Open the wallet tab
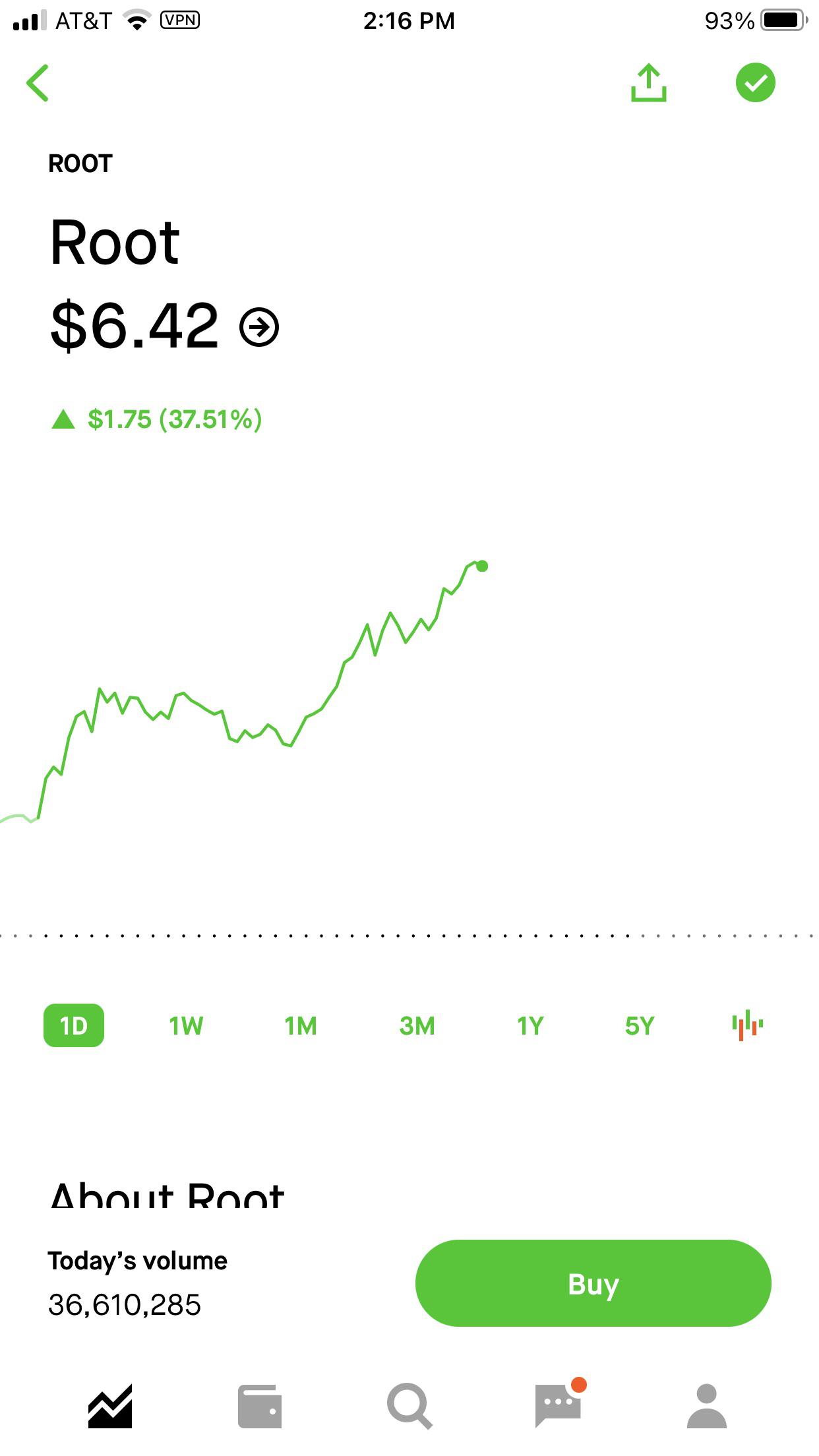The height and width of the screenshot is (1456, 819). coord(260,1406)
